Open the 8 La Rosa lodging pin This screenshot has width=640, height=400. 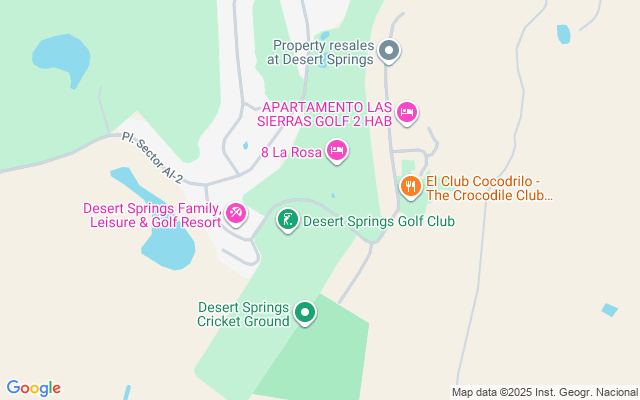(x=337, y=151)
